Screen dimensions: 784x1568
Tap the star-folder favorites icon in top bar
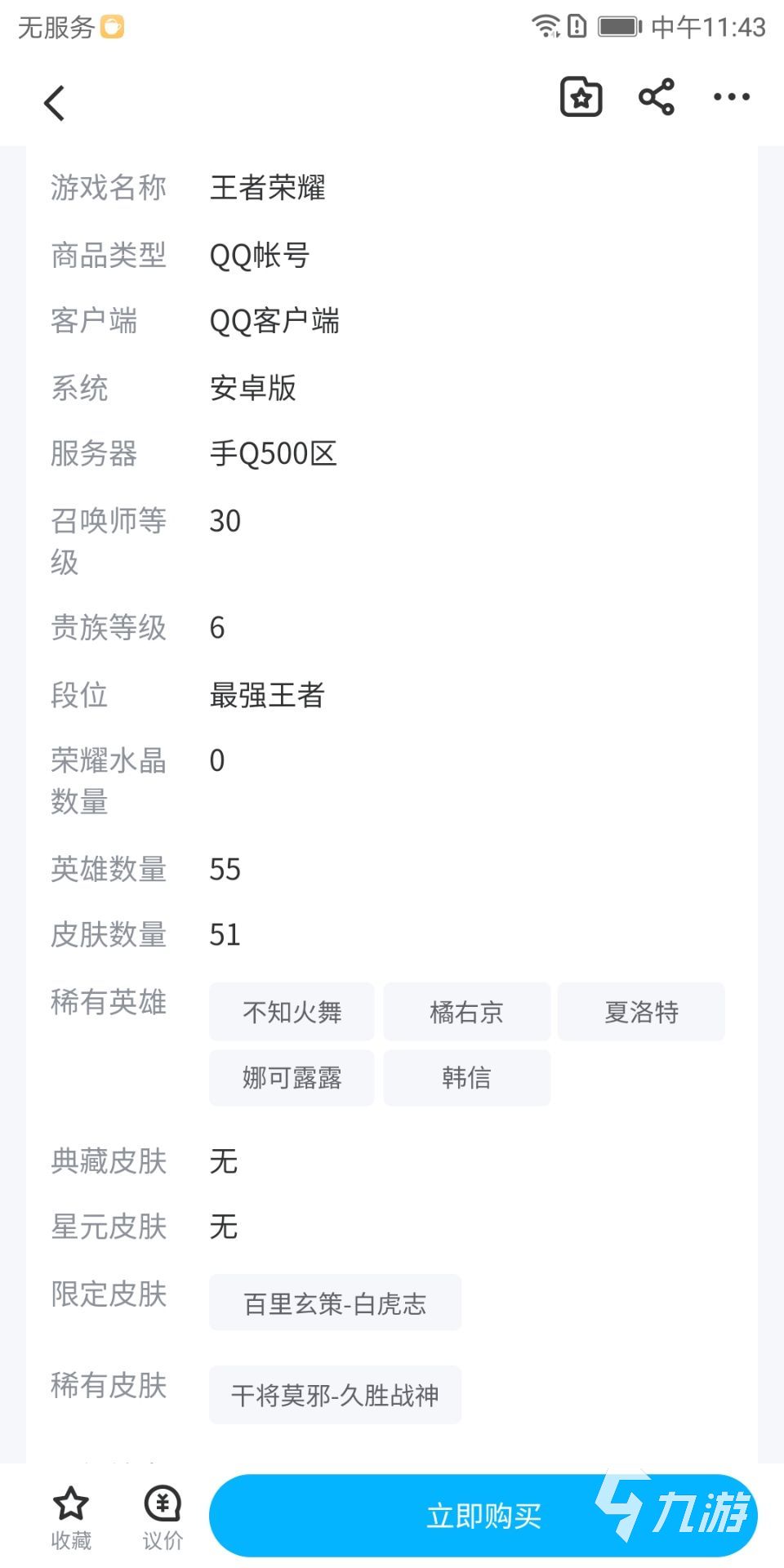581,97
